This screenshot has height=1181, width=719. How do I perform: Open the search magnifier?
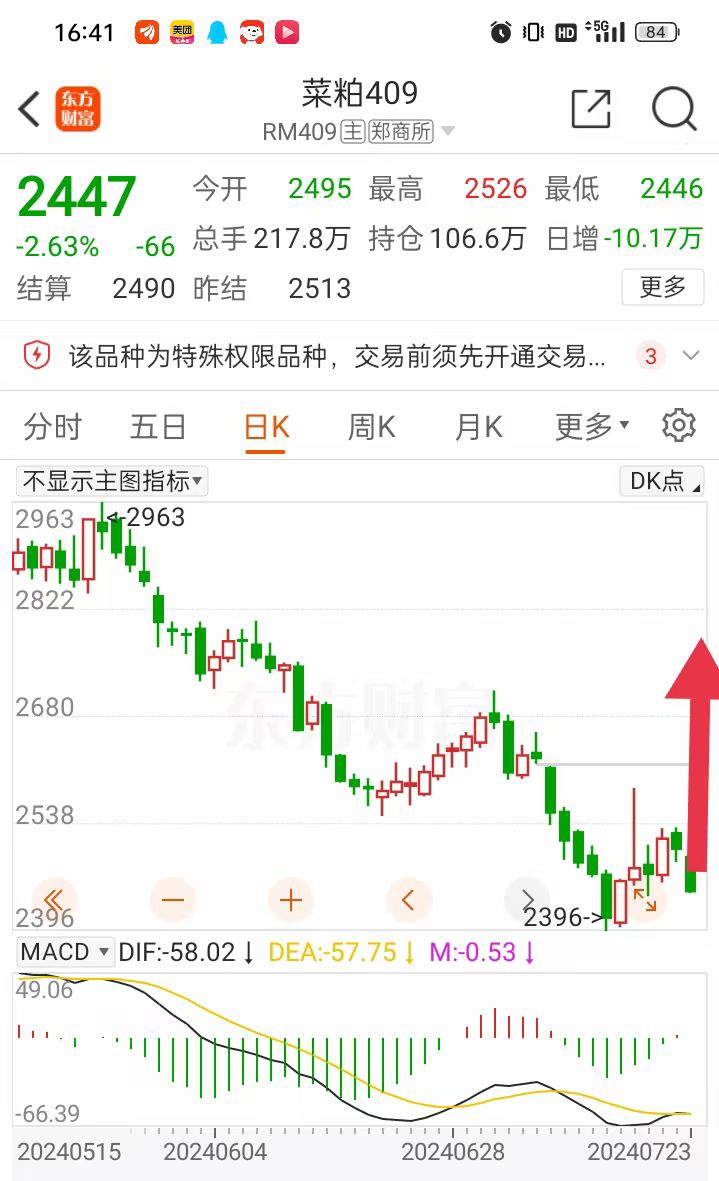tap(674, 109)
